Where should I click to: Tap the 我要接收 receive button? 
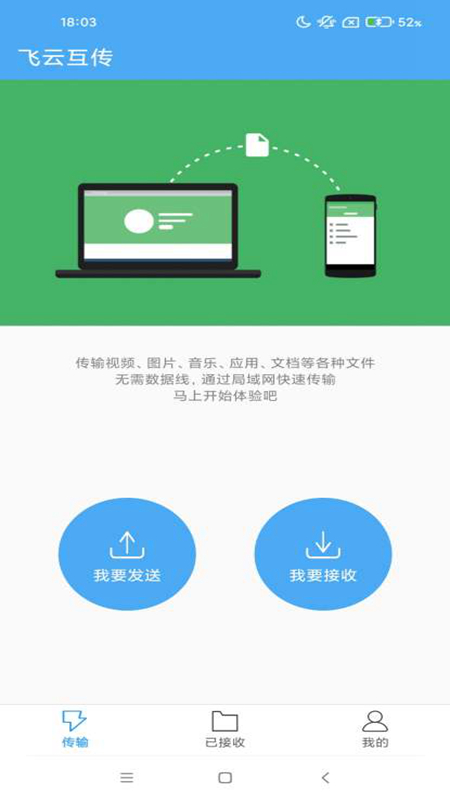click(323, 554)
